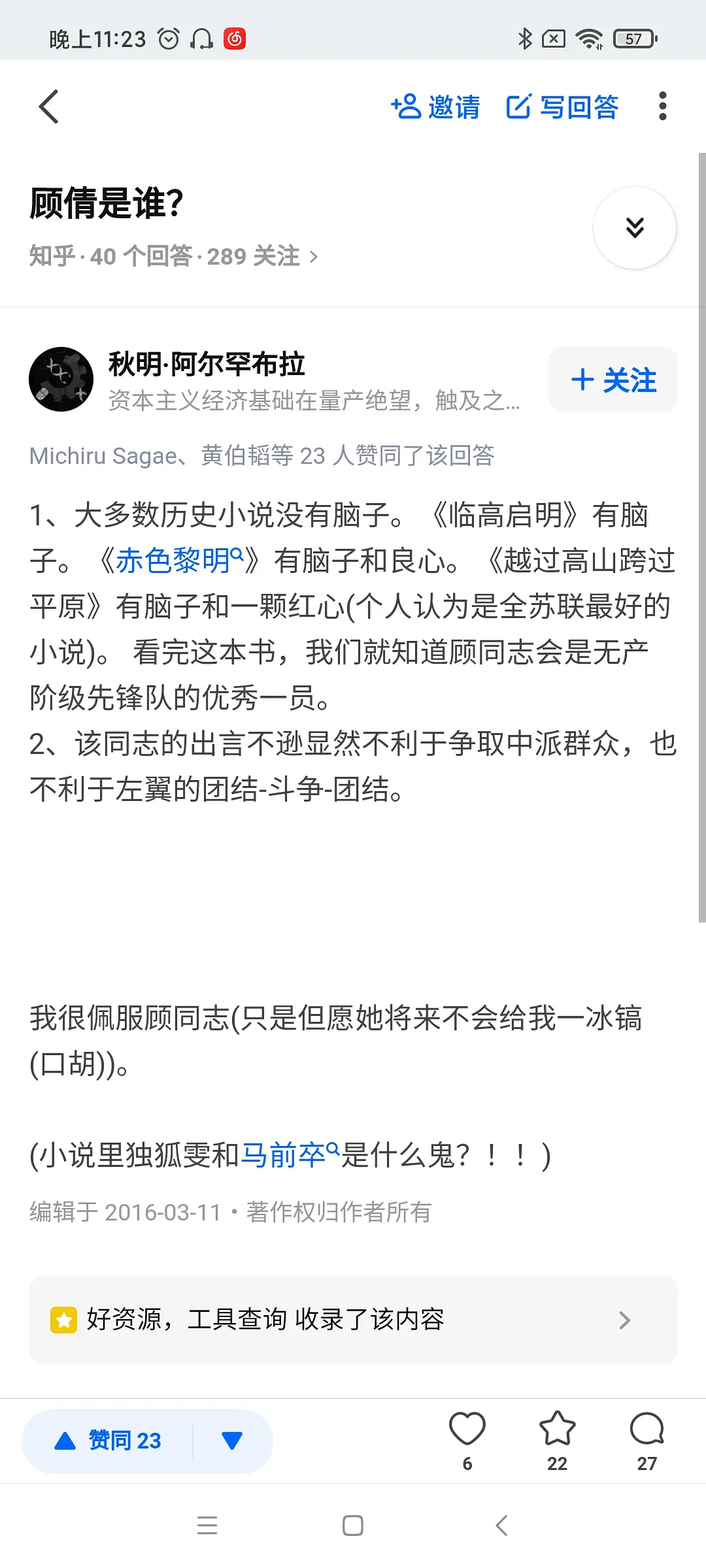
Task: Expand the question with the double-chevron button
Action: click(x=634, y=227)
